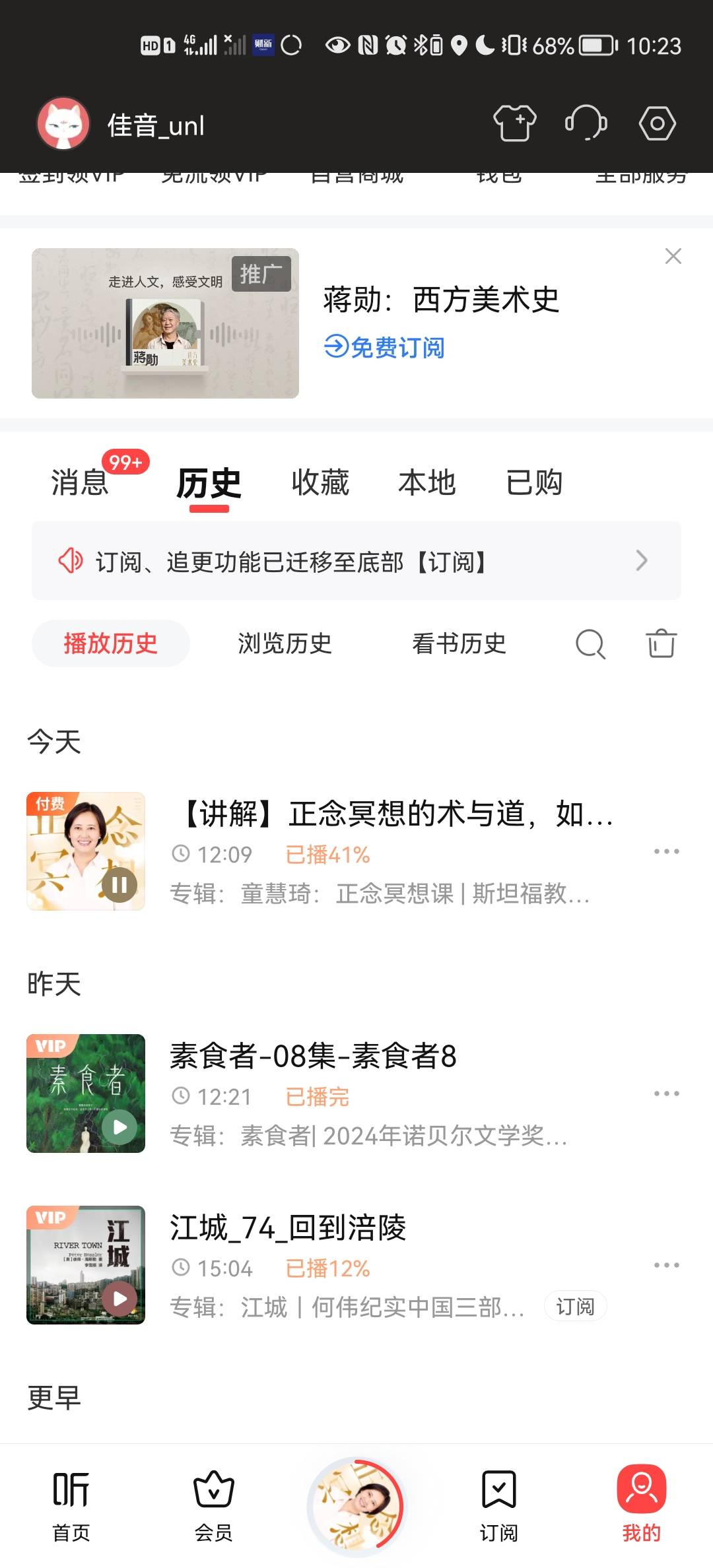713x1568 pixels.
Task: Open the search icon in history section
Action: (590, 644)
